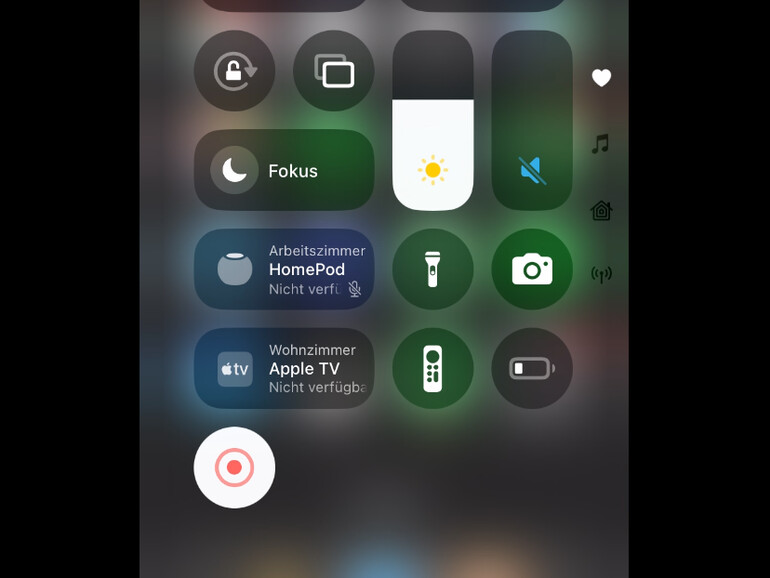Tap the brightness slider
The height and width of the screenshot is (578, 770).
[x=432, y=120]
